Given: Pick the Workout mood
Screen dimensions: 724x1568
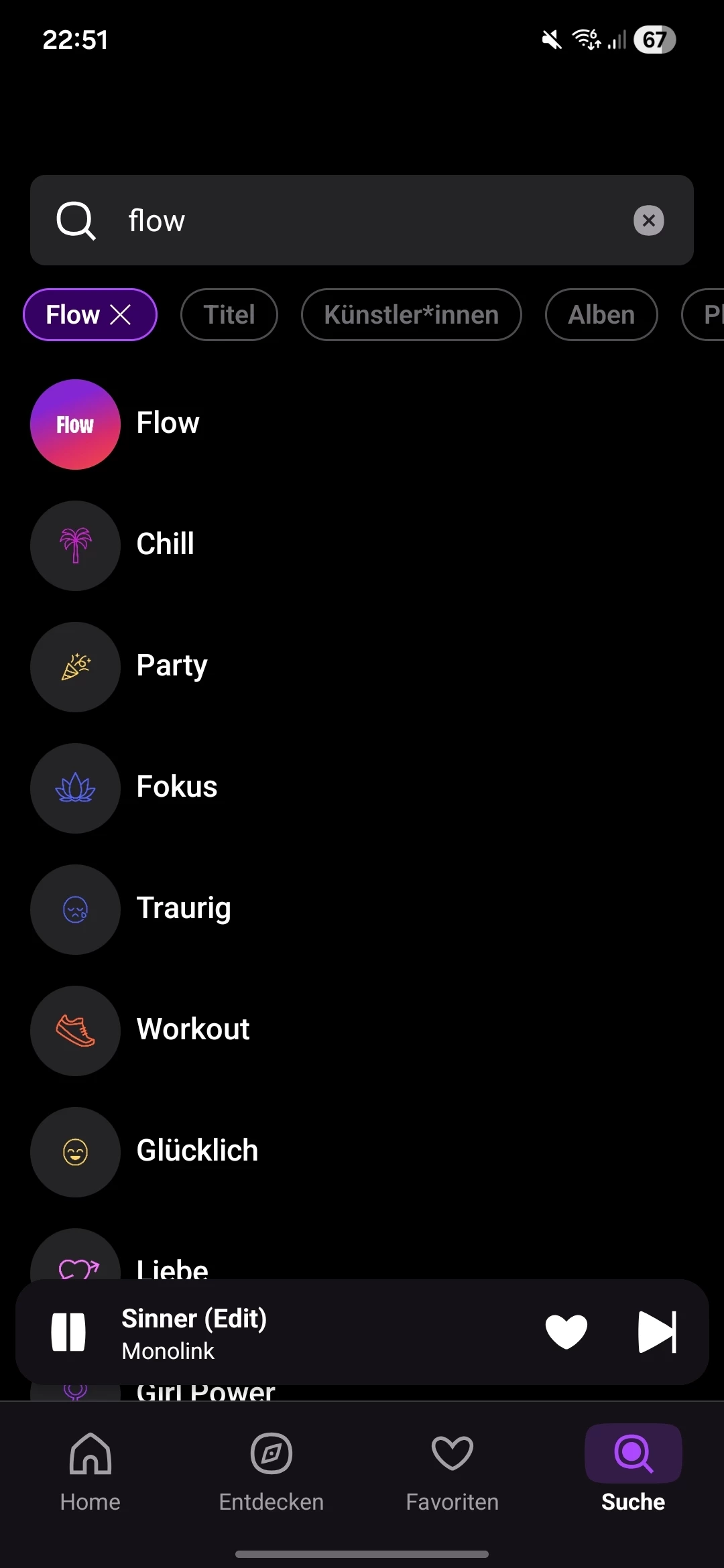Looking at the screenshot, I should coord(192,1030).
